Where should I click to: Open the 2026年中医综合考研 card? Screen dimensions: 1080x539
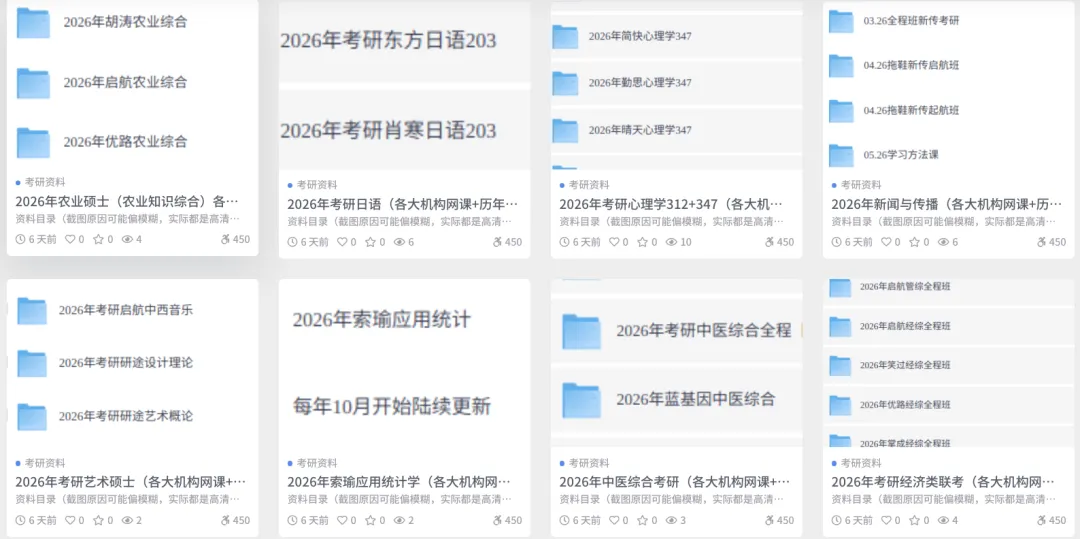click(x=675, y=482)
